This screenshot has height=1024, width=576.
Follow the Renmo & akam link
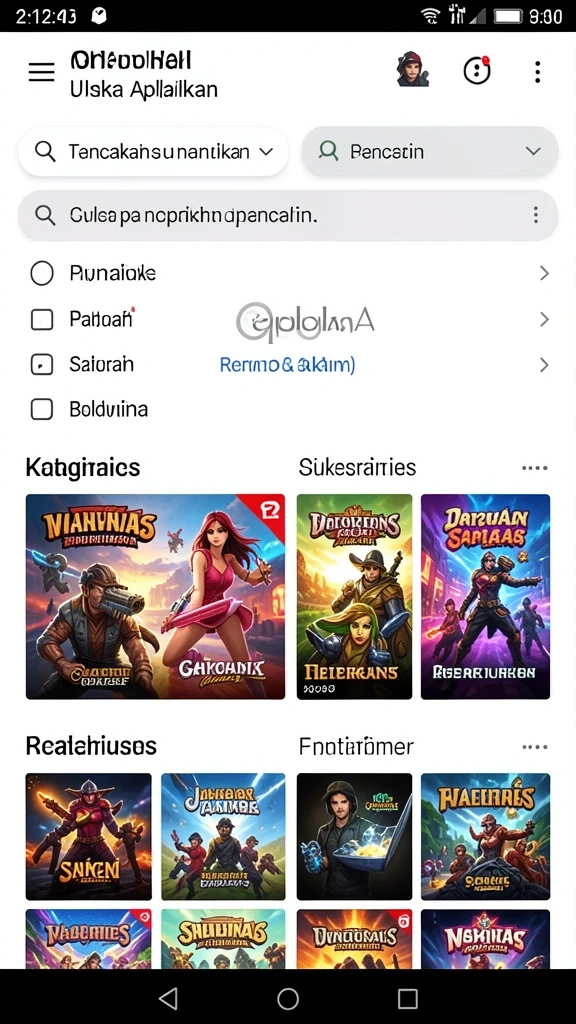point(287,364)
